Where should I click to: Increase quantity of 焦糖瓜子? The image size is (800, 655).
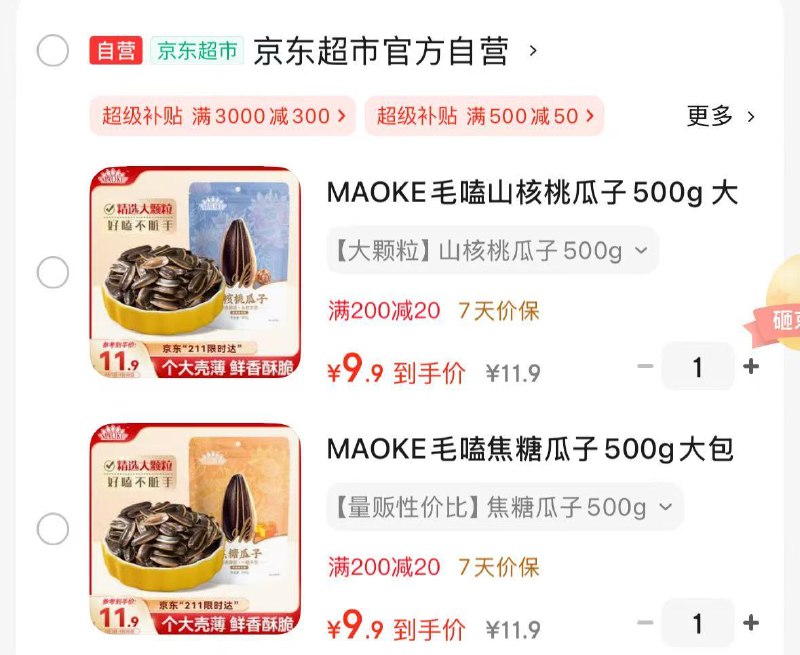tap(751, 624)
